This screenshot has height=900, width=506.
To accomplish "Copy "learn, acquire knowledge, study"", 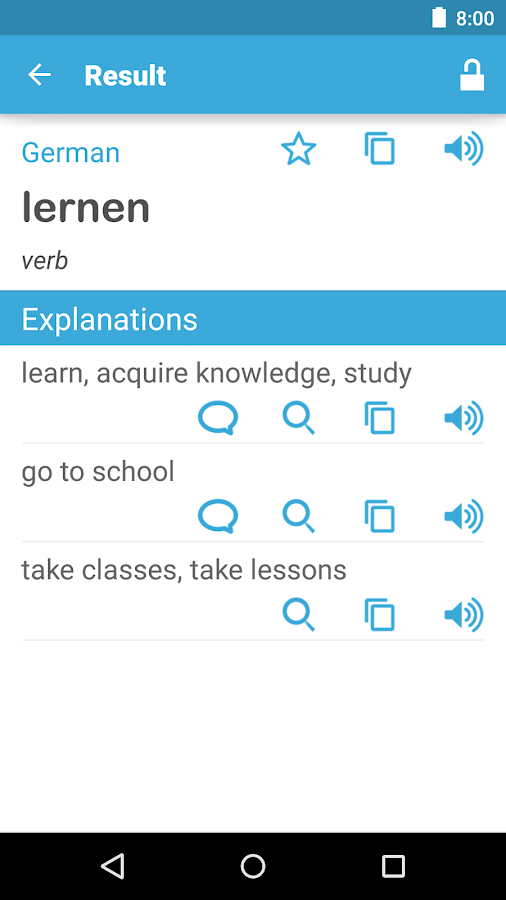I will 380,418.
